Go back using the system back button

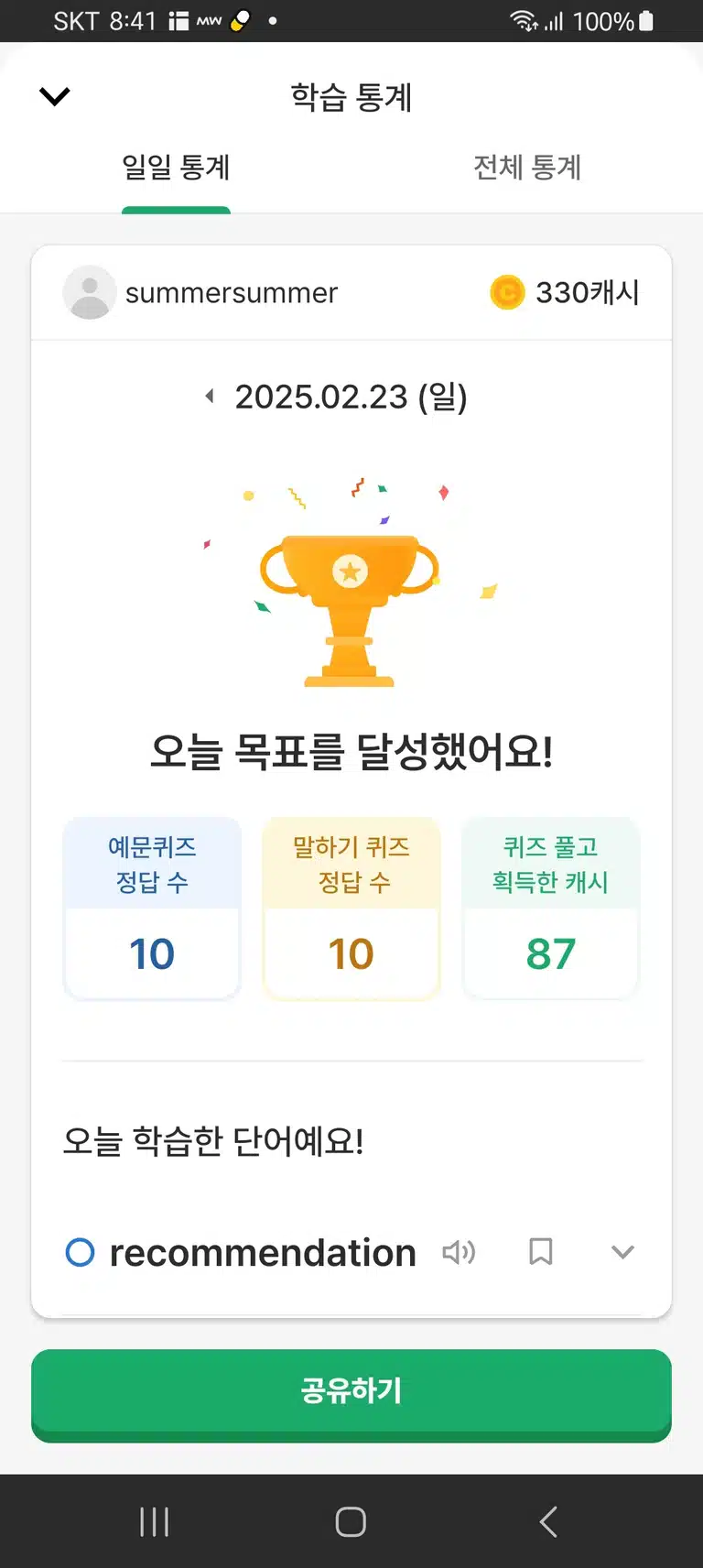point(548,1521)
